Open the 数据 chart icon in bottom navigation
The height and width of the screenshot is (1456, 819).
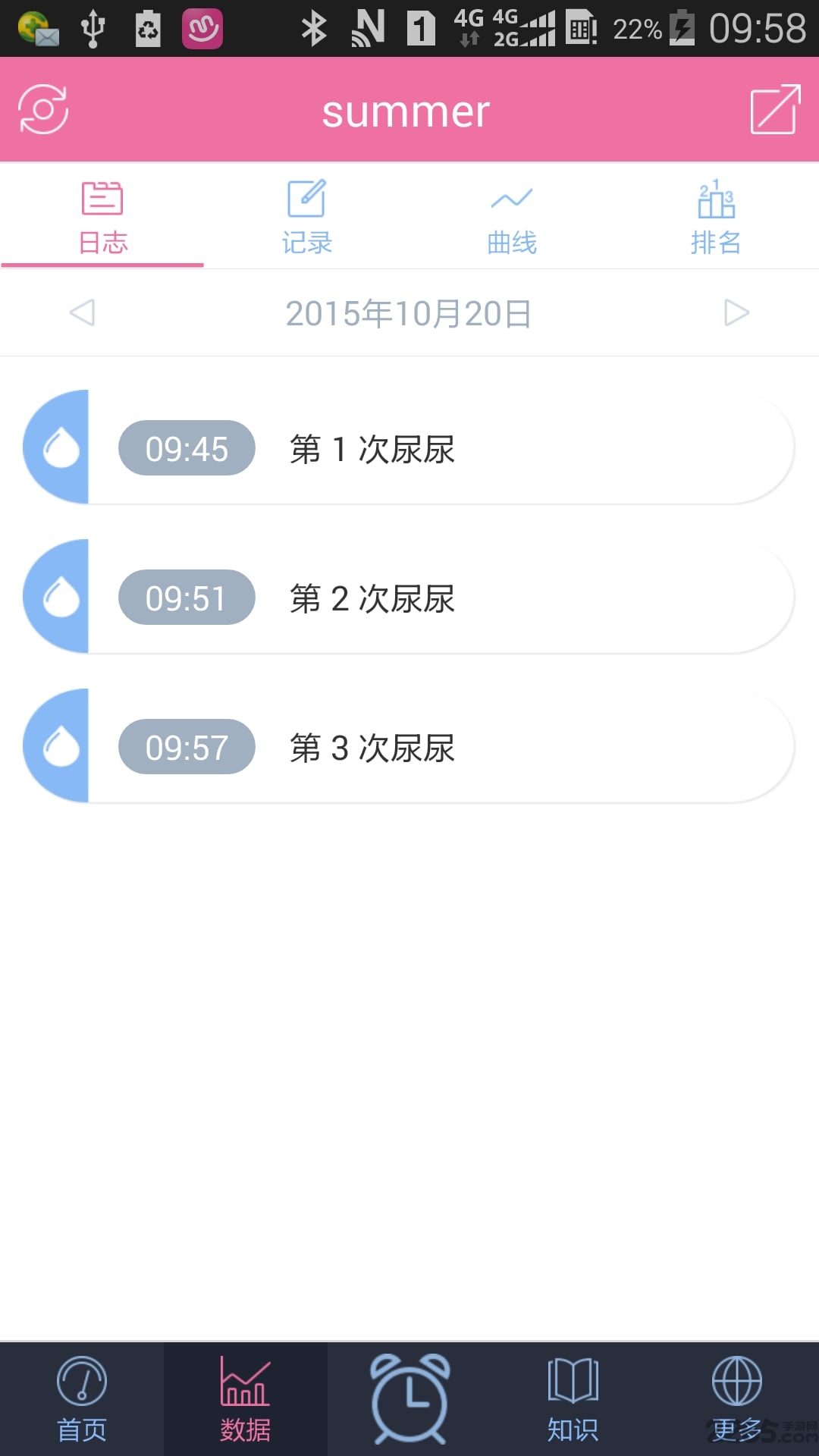245,1395
